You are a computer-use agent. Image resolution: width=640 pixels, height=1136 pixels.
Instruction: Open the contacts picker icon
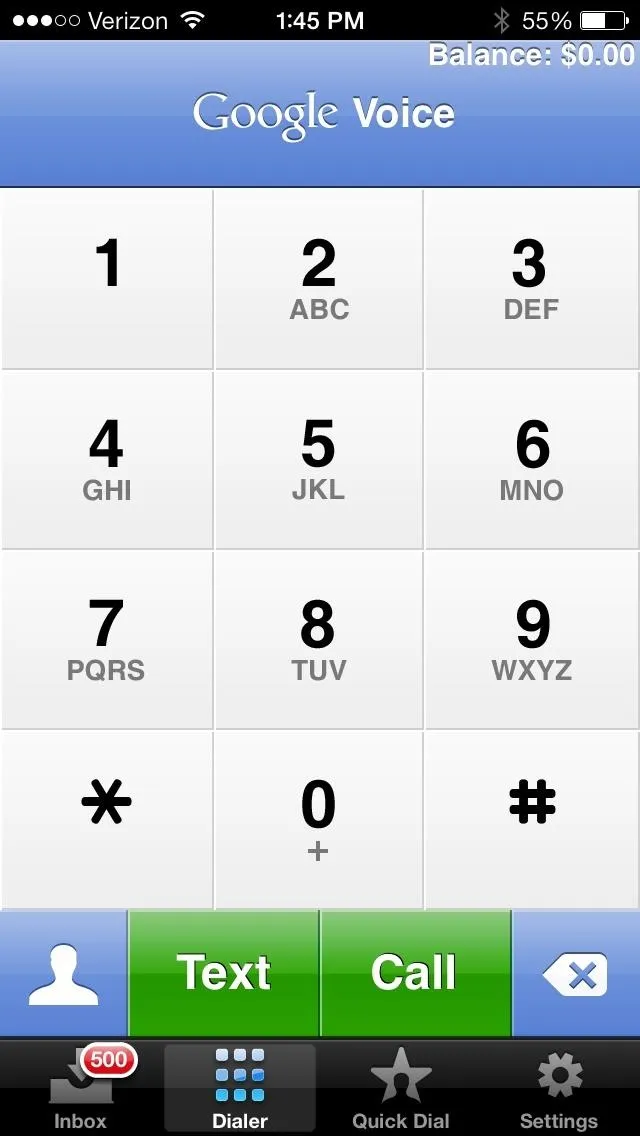(x=63, y=973)
